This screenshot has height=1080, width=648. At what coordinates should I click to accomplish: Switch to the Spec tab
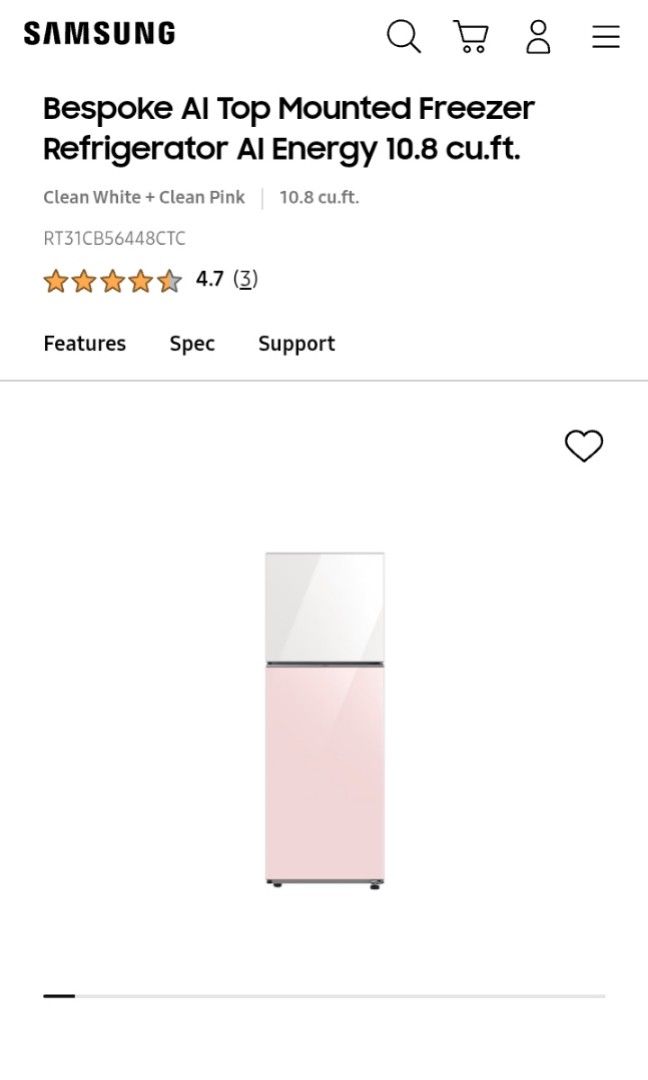pyautogui.click(x=192, y=343)
